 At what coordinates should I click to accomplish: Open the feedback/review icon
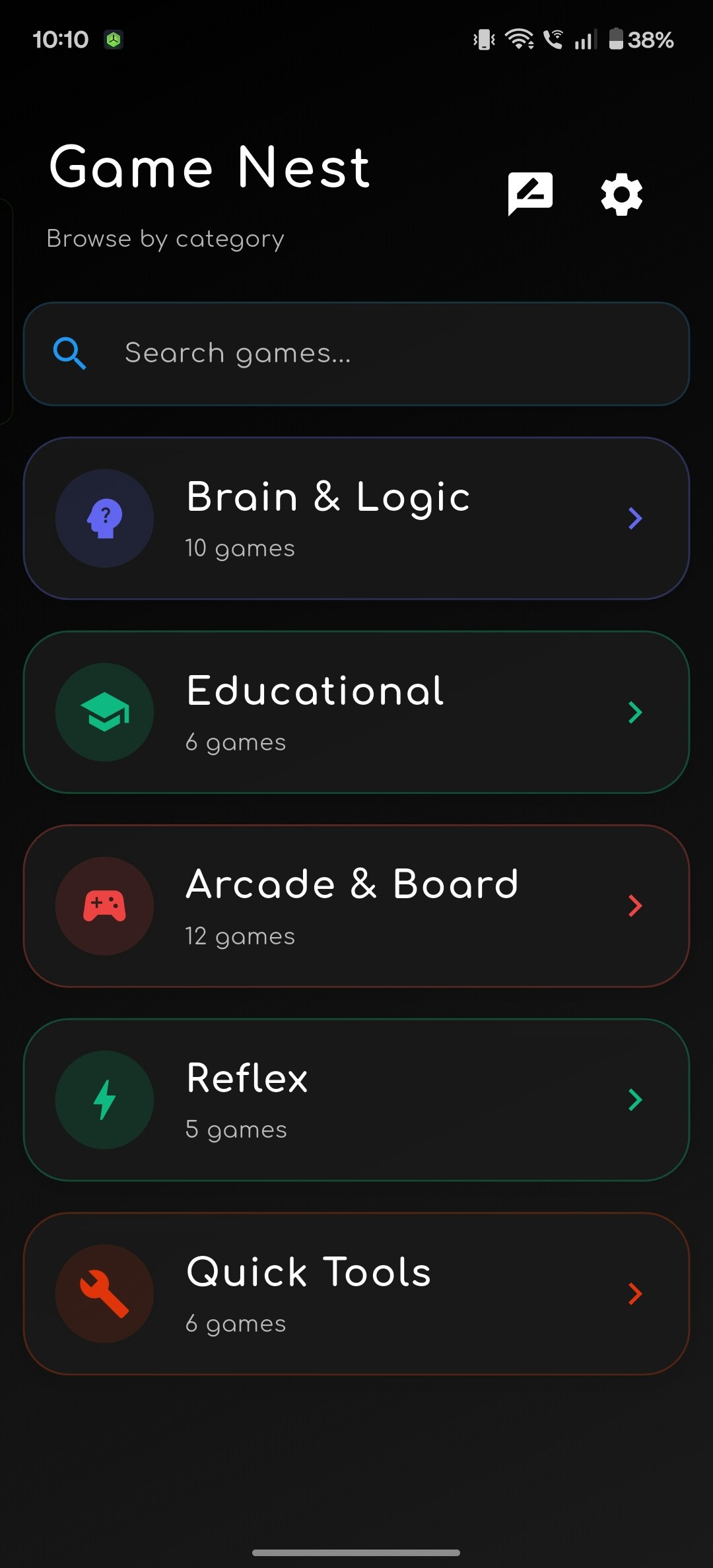point(529,192)
